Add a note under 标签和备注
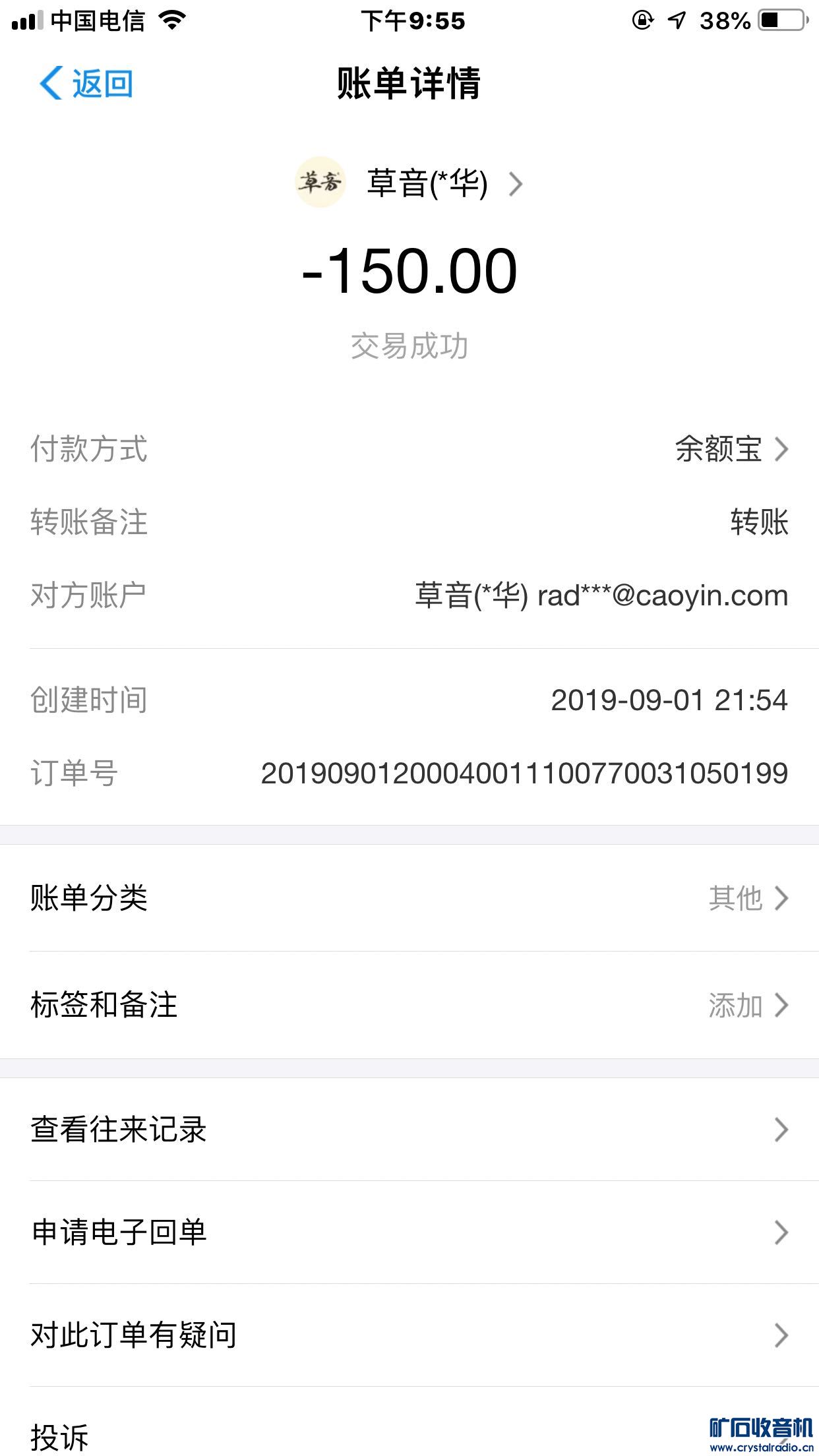This screenshot has height=1456, width=819. click(x=409, y=1005)
